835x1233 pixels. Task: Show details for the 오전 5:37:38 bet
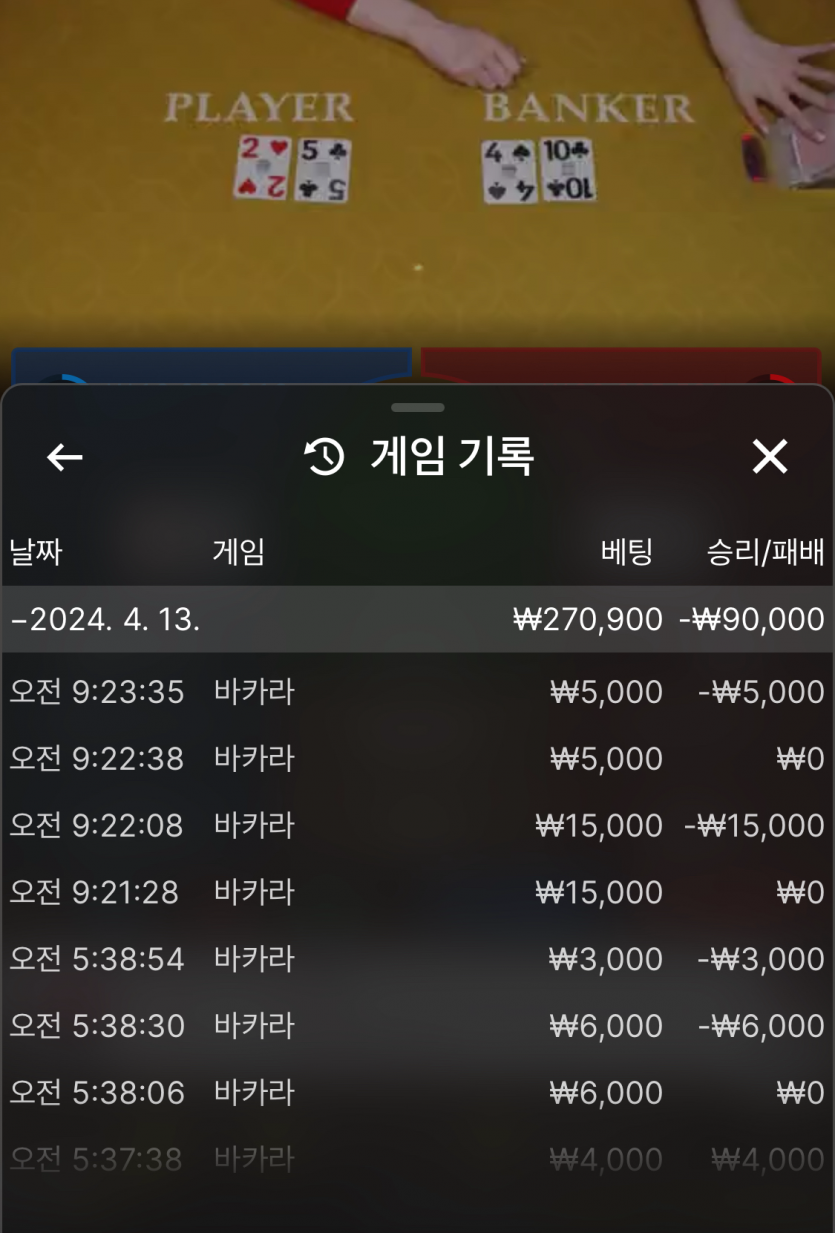pos(416,1159)
